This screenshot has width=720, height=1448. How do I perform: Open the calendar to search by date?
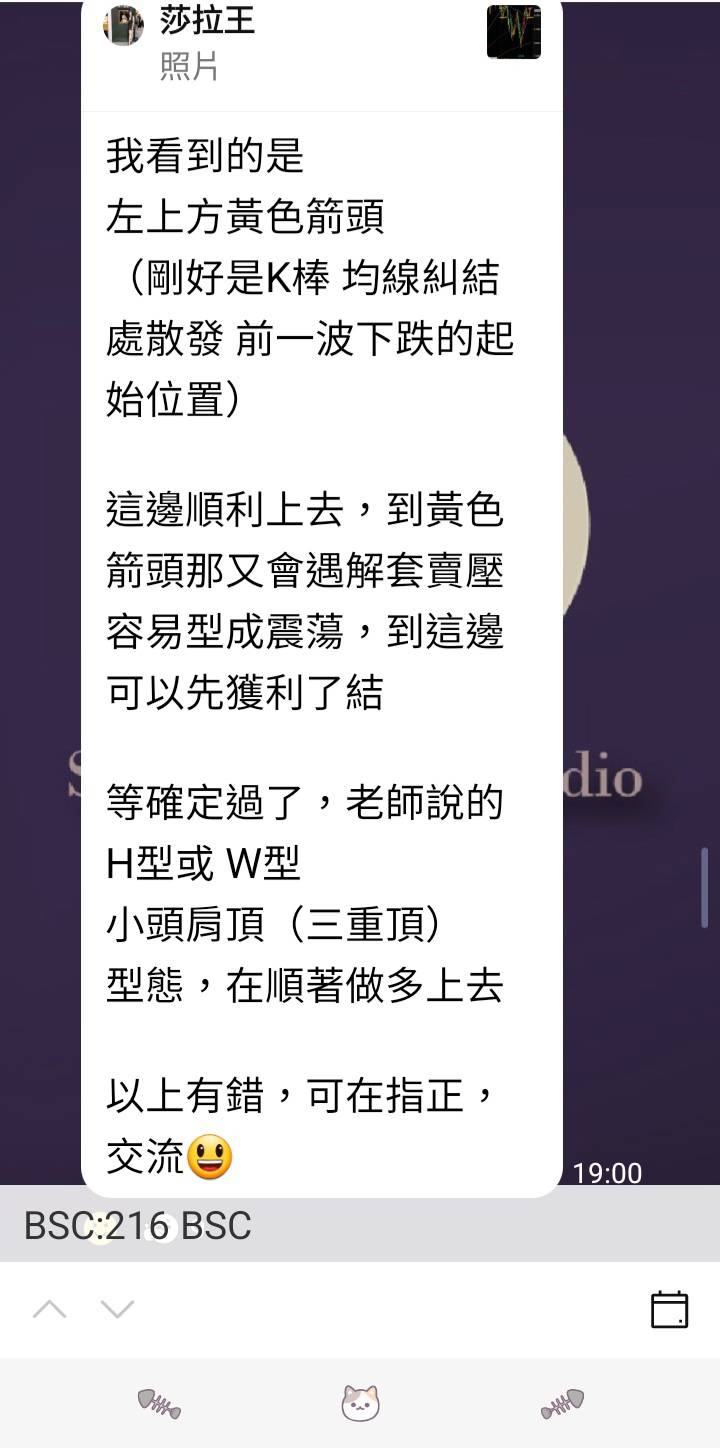[669, 1309]
